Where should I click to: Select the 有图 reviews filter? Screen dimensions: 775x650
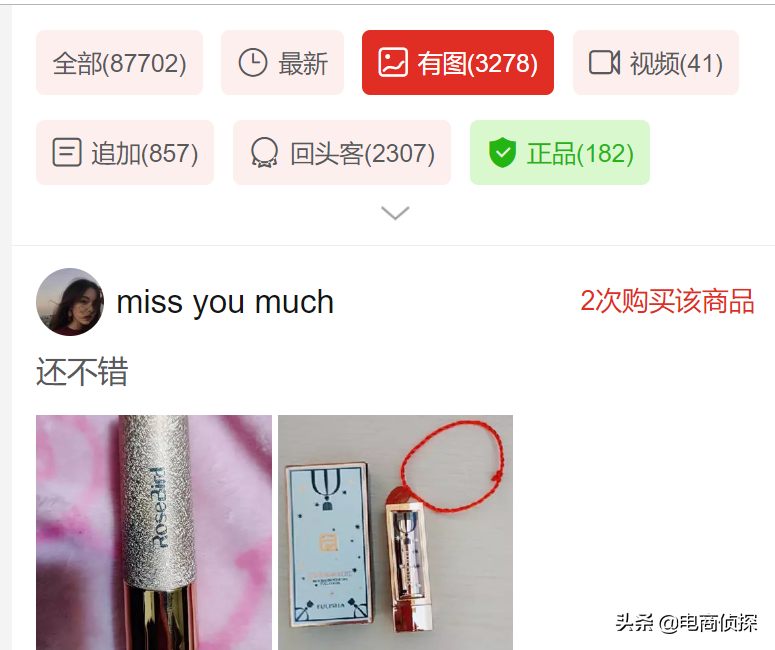[x=457, y=63]
